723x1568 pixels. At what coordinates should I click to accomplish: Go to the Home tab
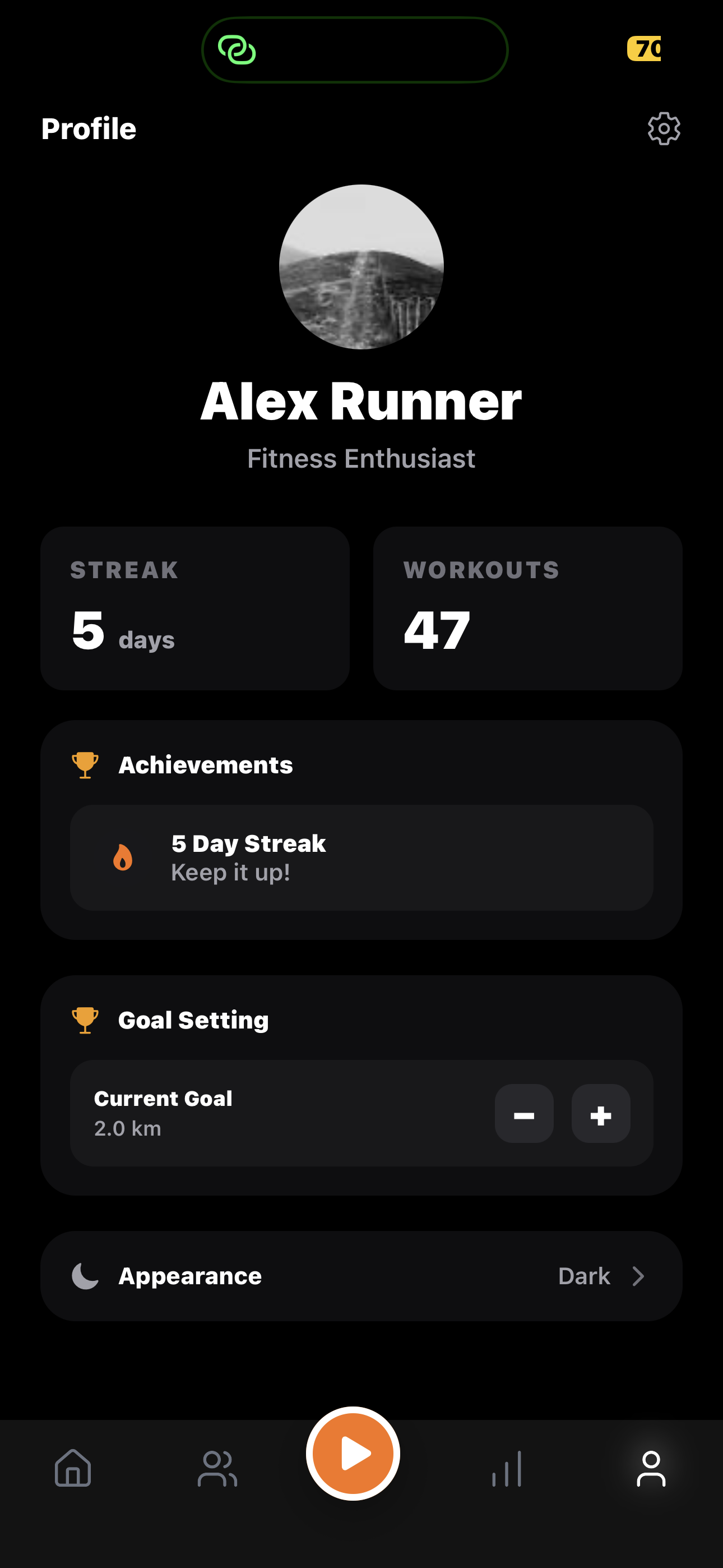(x=73, y=1468)
